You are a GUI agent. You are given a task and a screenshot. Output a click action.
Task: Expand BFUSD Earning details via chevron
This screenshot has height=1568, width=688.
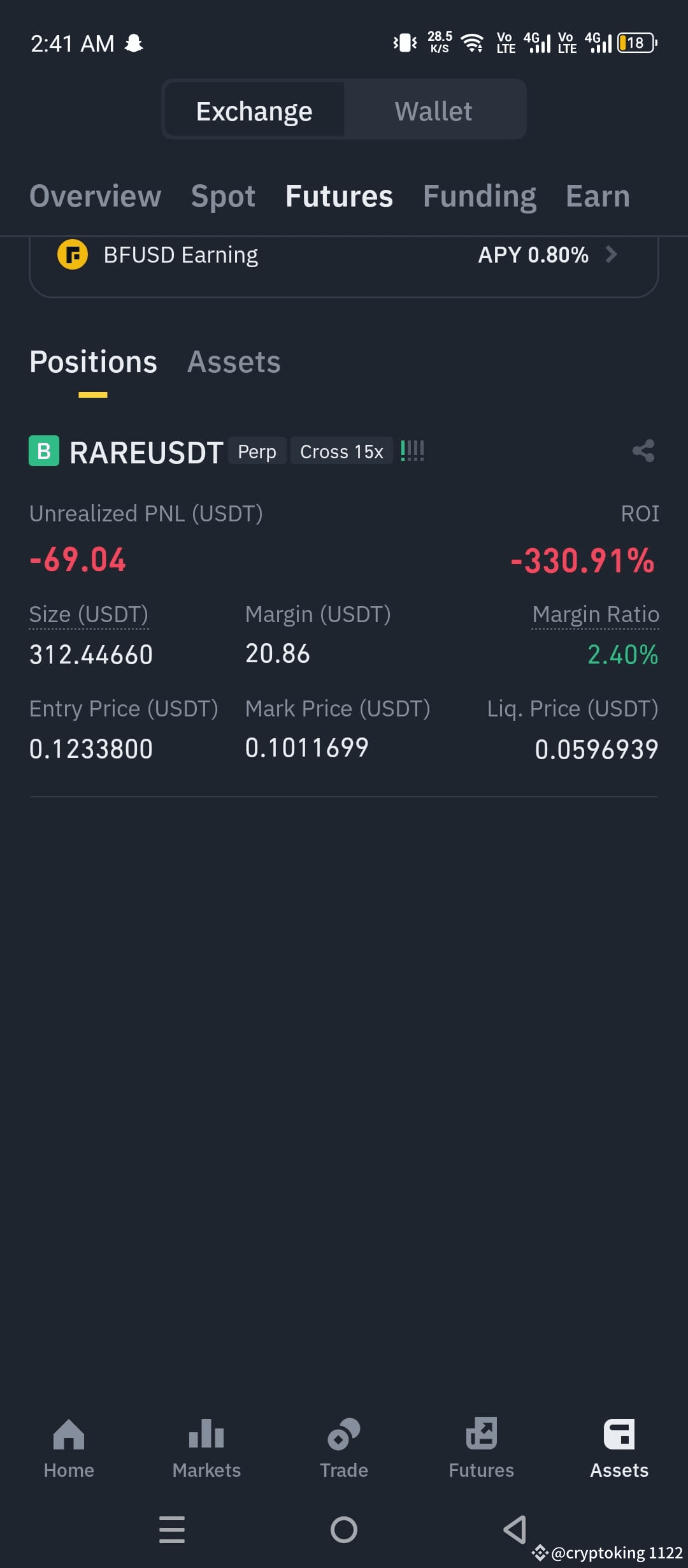612,254
